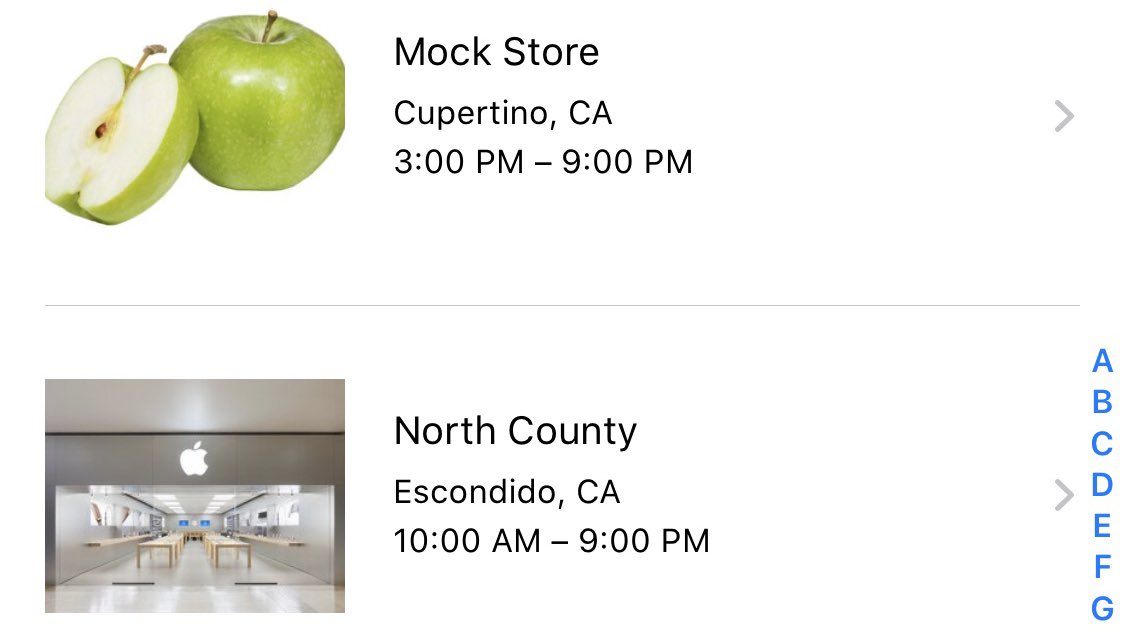The width and height of the screenshot is (1125, 632).
Task: Jump to letter G in index
Action: [x=1102, y=608]
